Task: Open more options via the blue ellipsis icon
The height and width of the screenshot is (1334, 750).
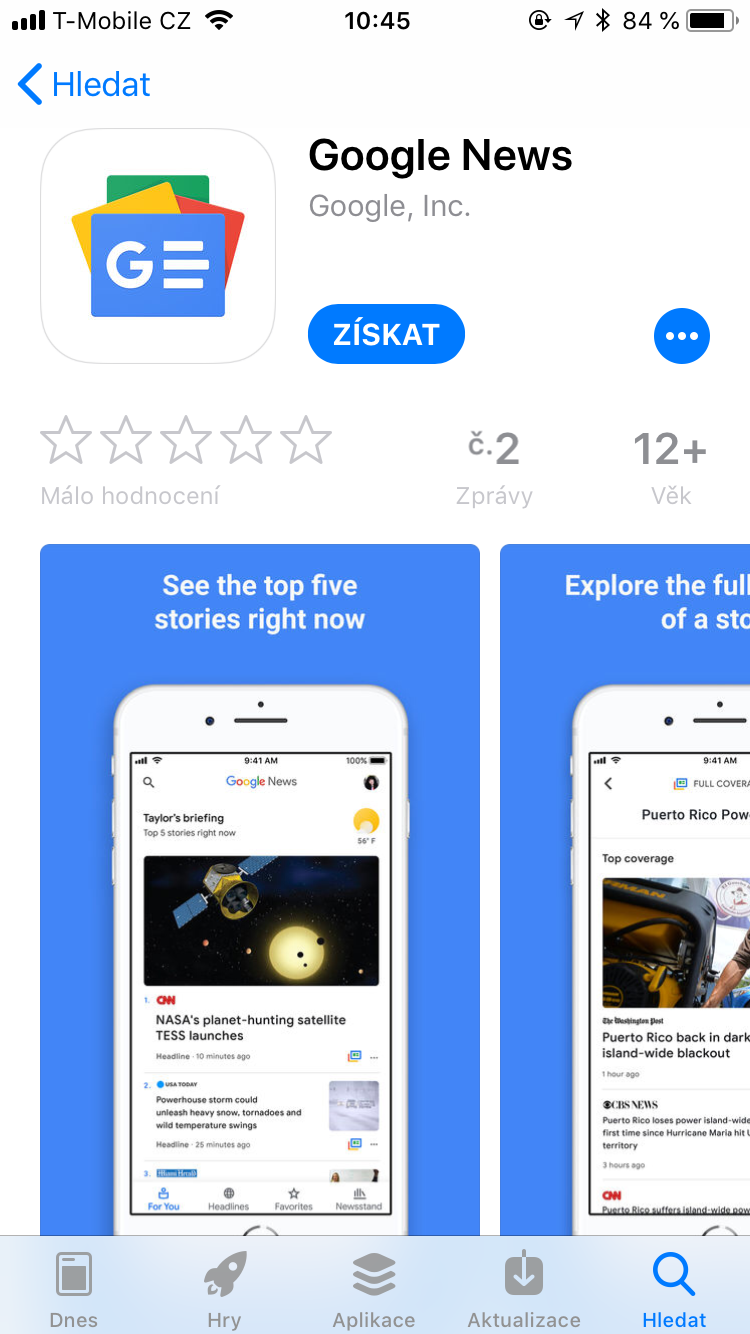Action: (682, 335)
